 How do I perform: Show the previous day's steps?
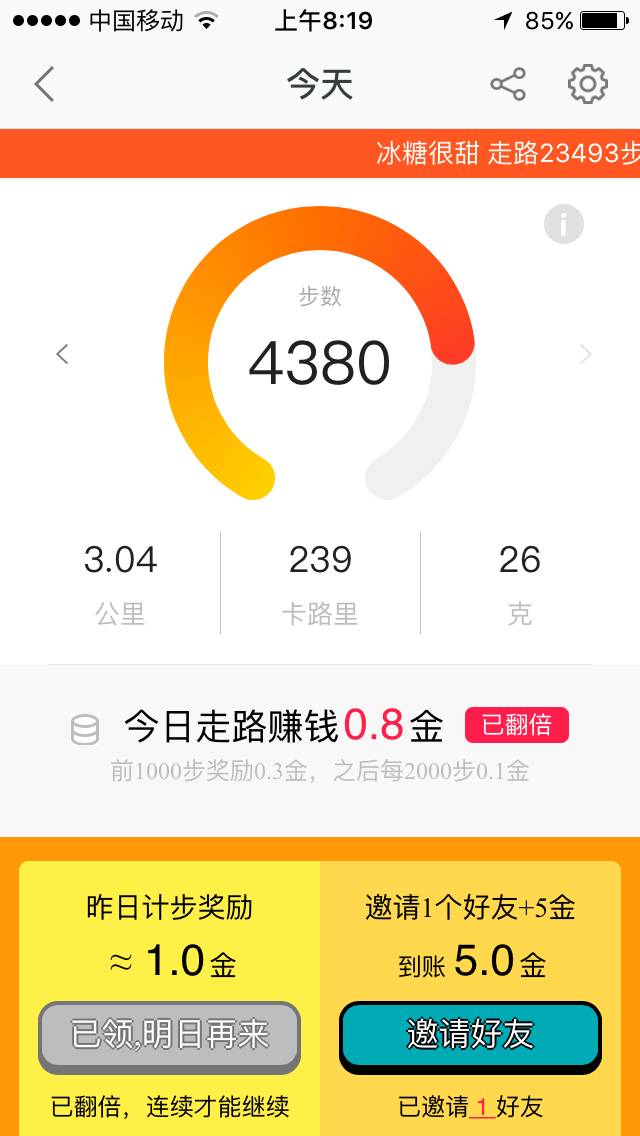click(x=62, y=354)
